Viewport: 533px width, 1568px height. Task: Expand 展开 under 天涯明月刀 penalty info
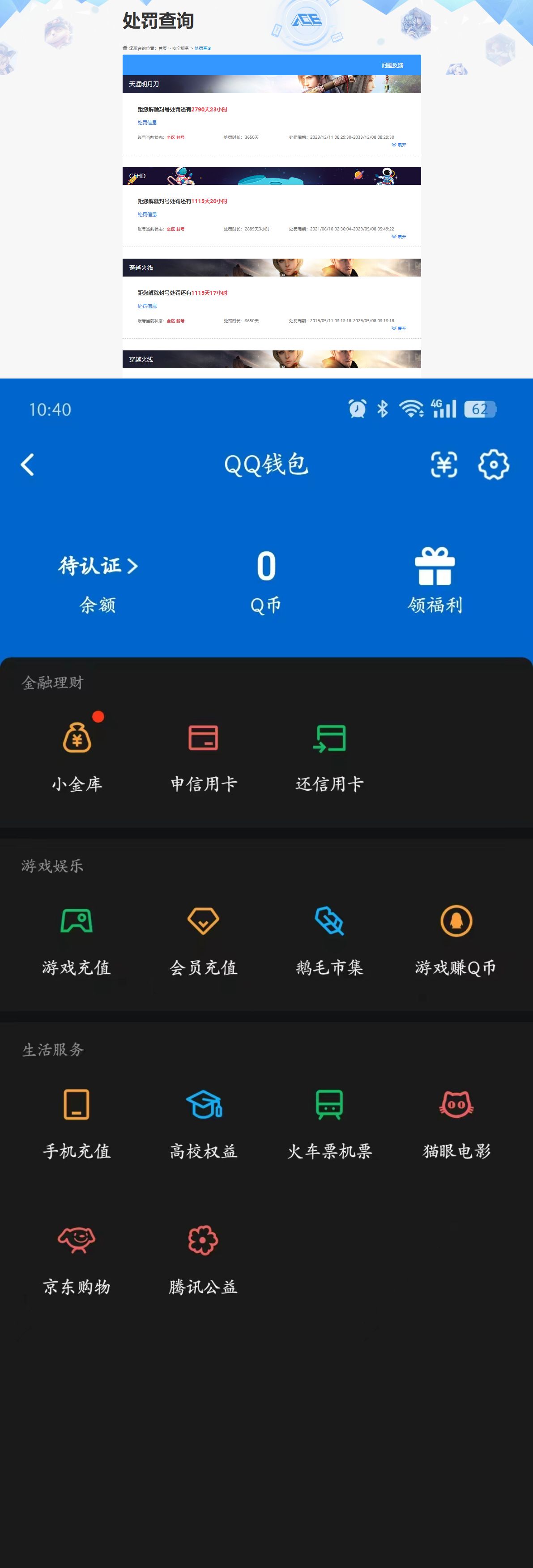pos(399,145)
